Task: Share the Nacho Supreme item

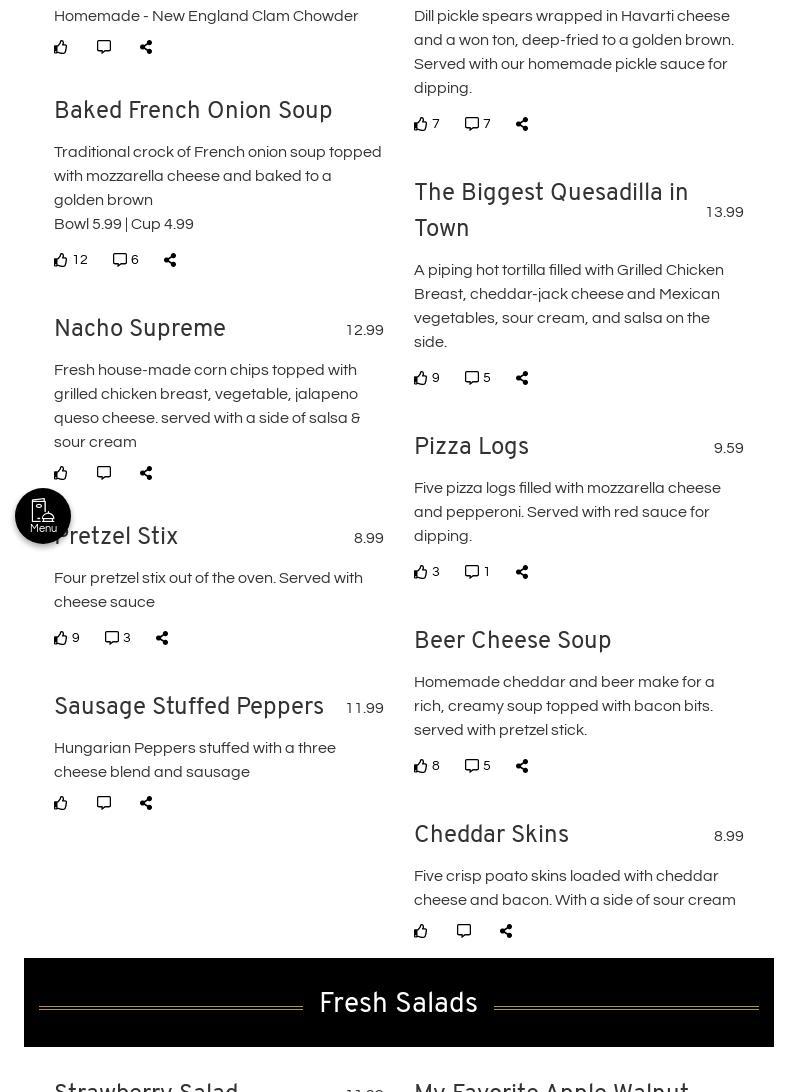Action: click(x=146, y=473)
